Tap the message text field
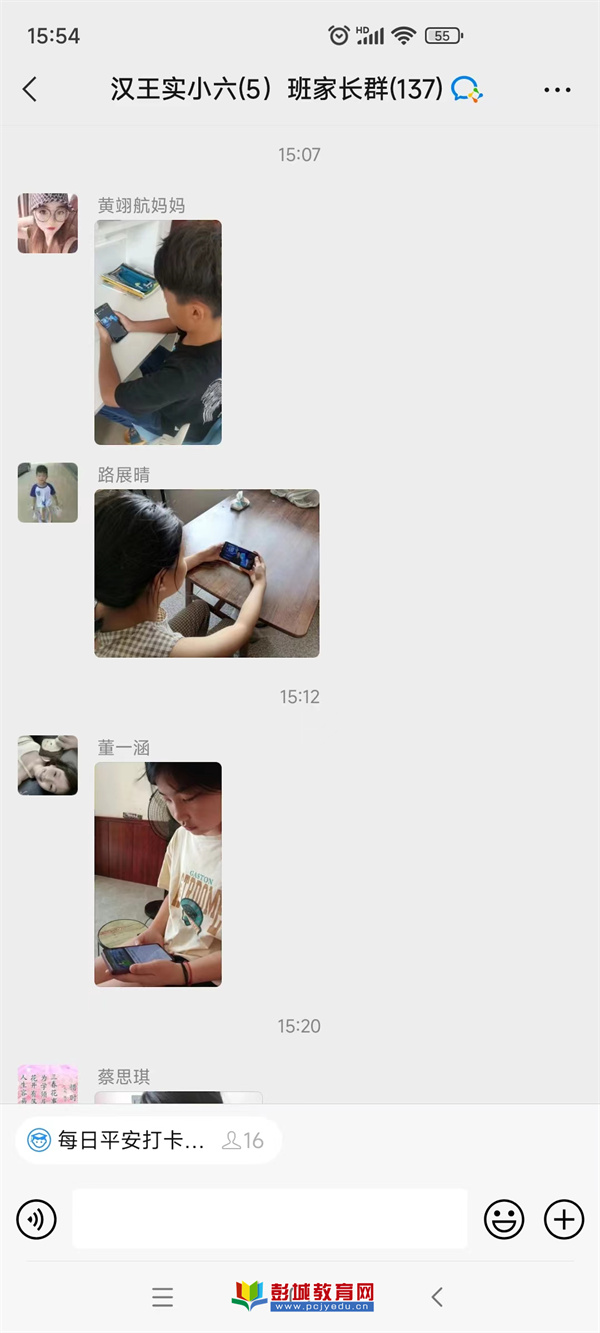600x1333 pixels. point(270,1219)
